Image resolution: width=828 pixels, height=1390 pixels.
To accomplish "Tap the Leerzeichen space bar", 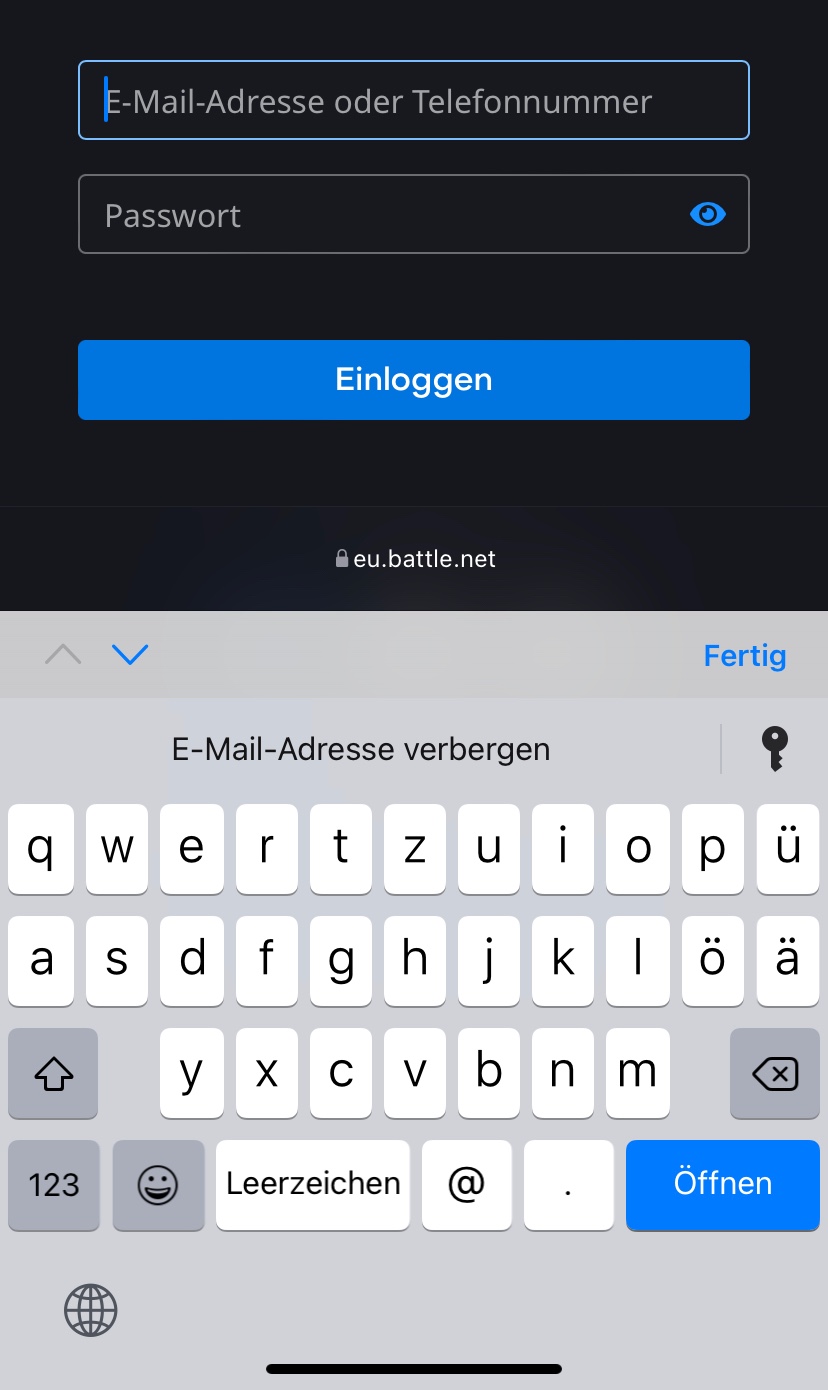I will tap(312, 1184).
